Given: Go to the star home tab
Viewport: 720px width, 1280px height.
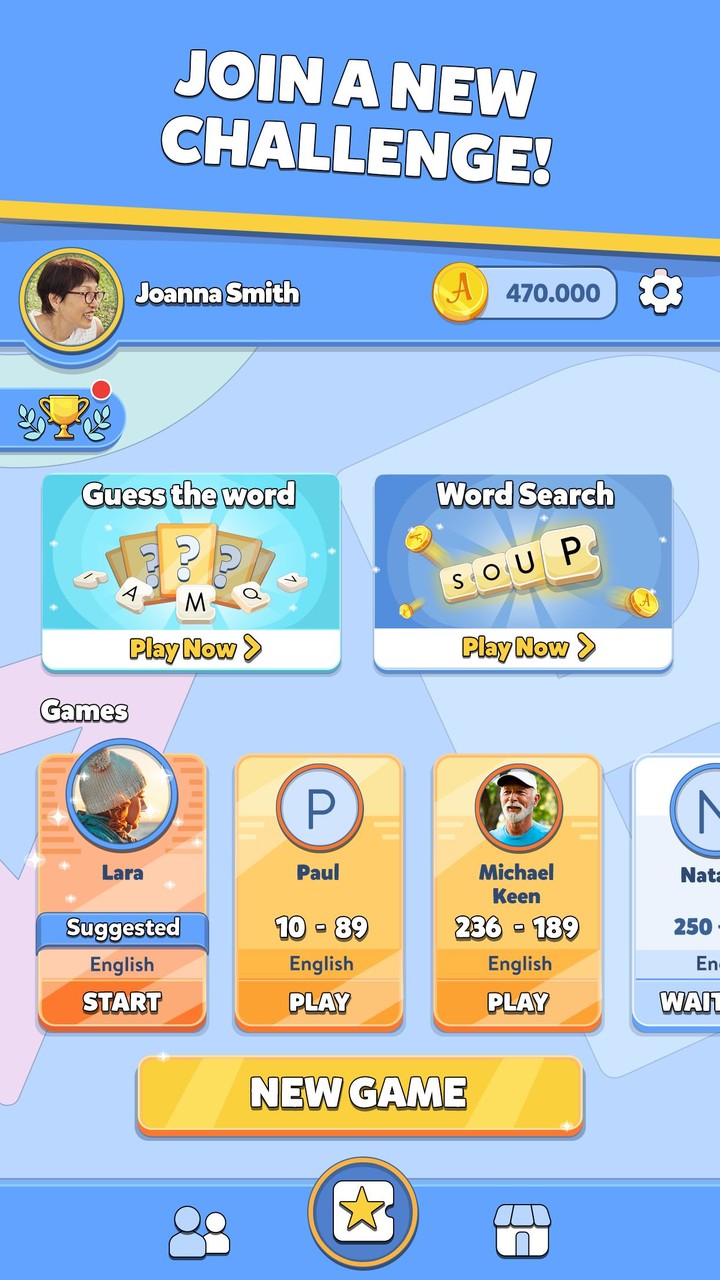Looking at the screenshot, I should click(362, 1213).
